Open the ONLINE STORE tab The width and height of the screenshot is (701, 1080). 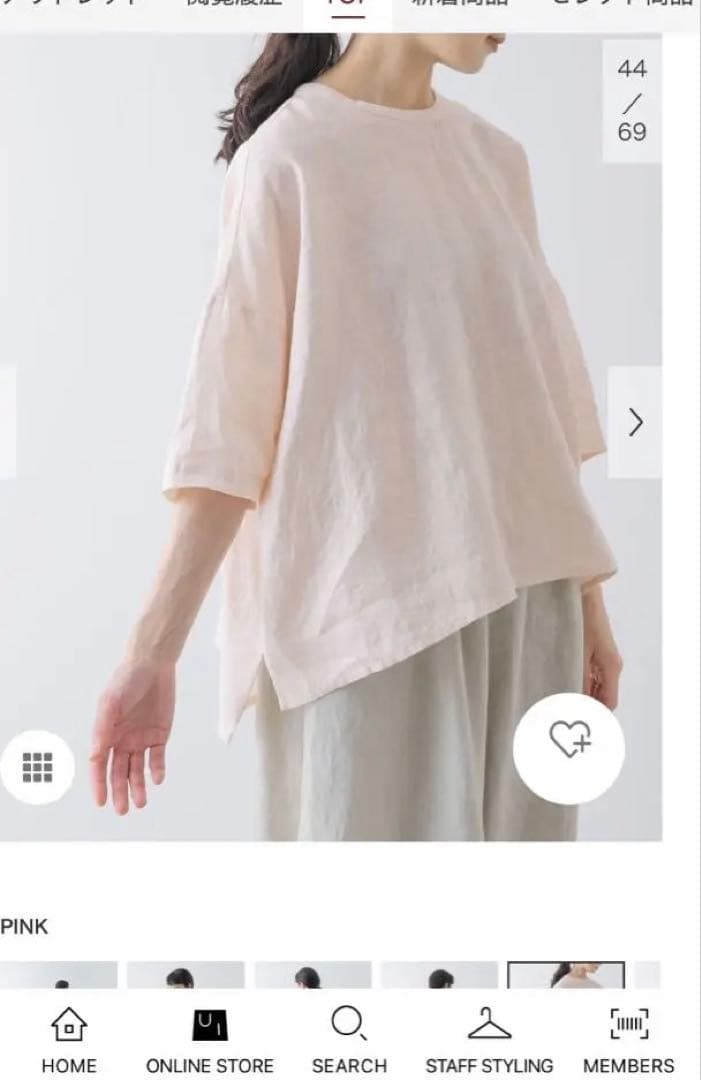(x=210, y=1040)
